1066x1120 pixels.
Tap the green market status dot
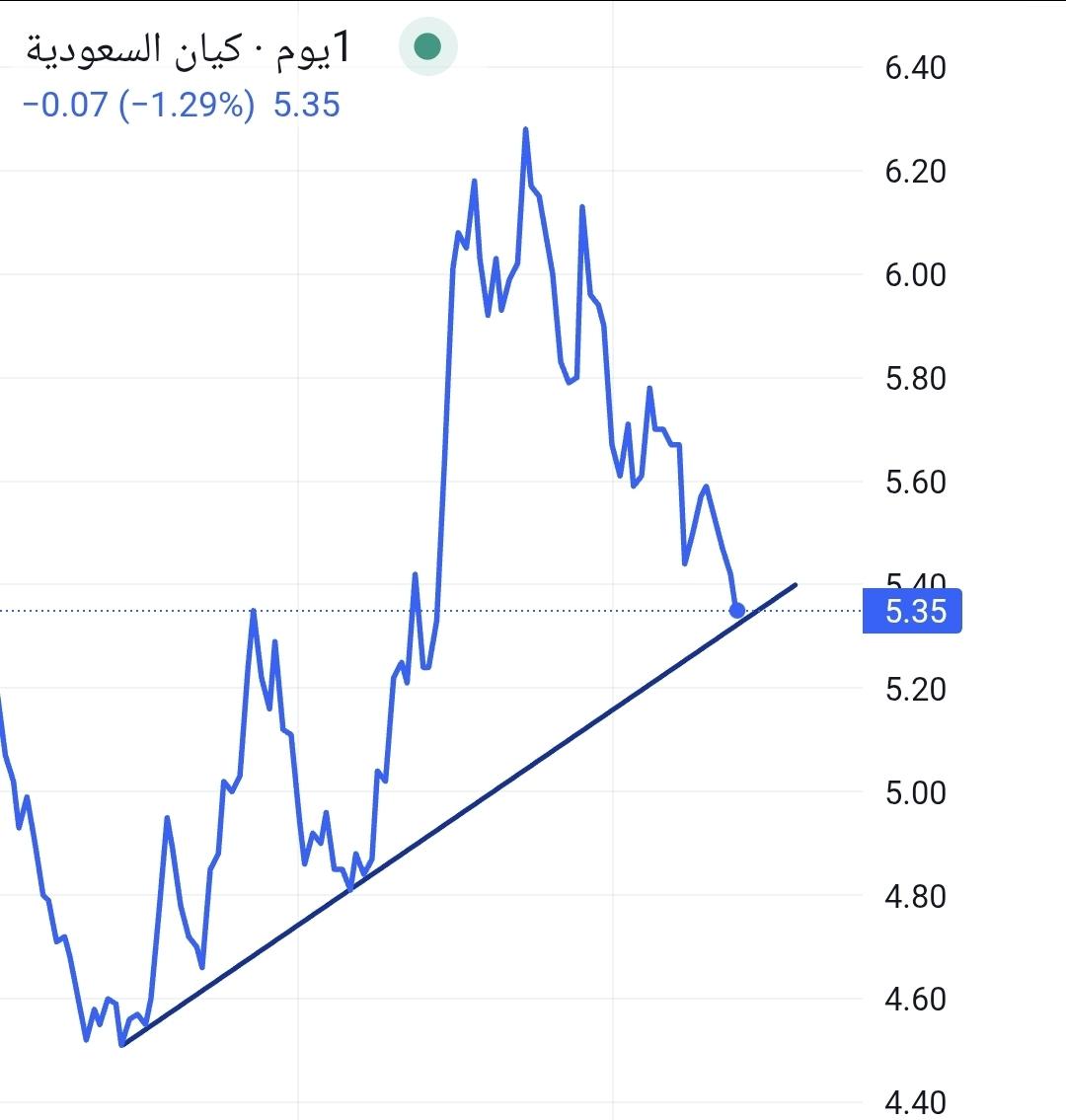(x=427, y=46)
